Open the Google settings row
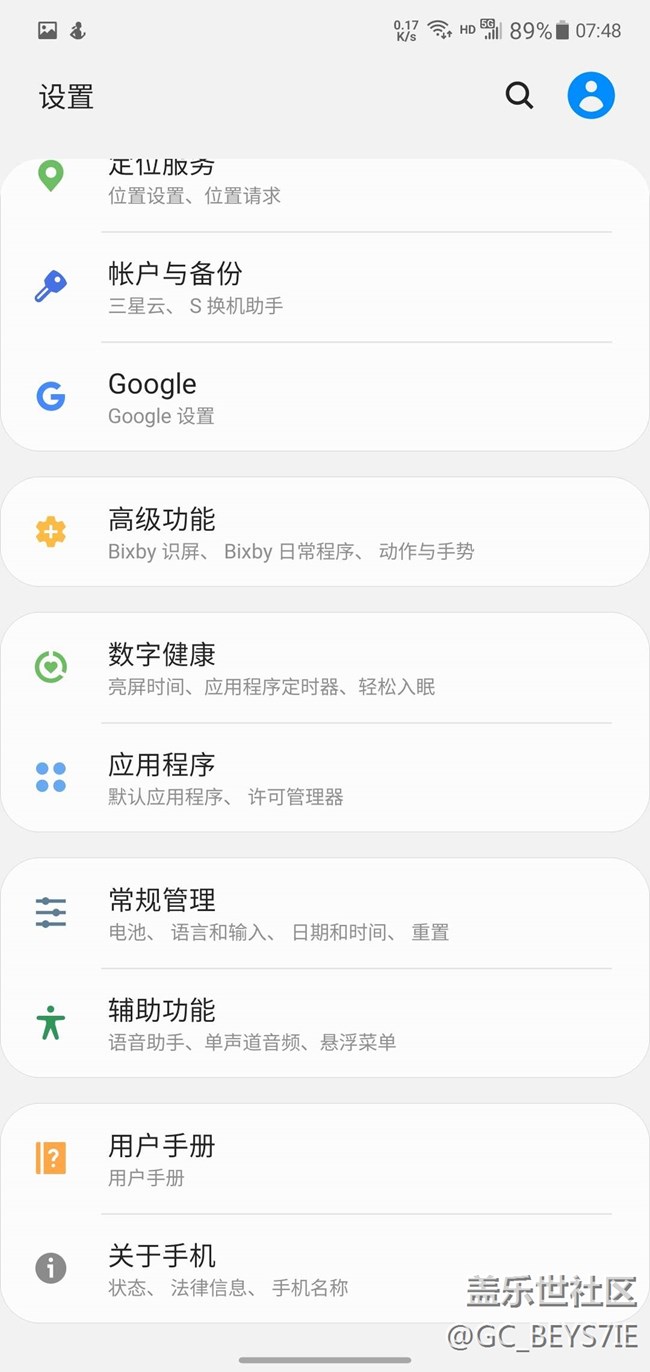Screen dimensions: 650x1372 coord(325,397)
